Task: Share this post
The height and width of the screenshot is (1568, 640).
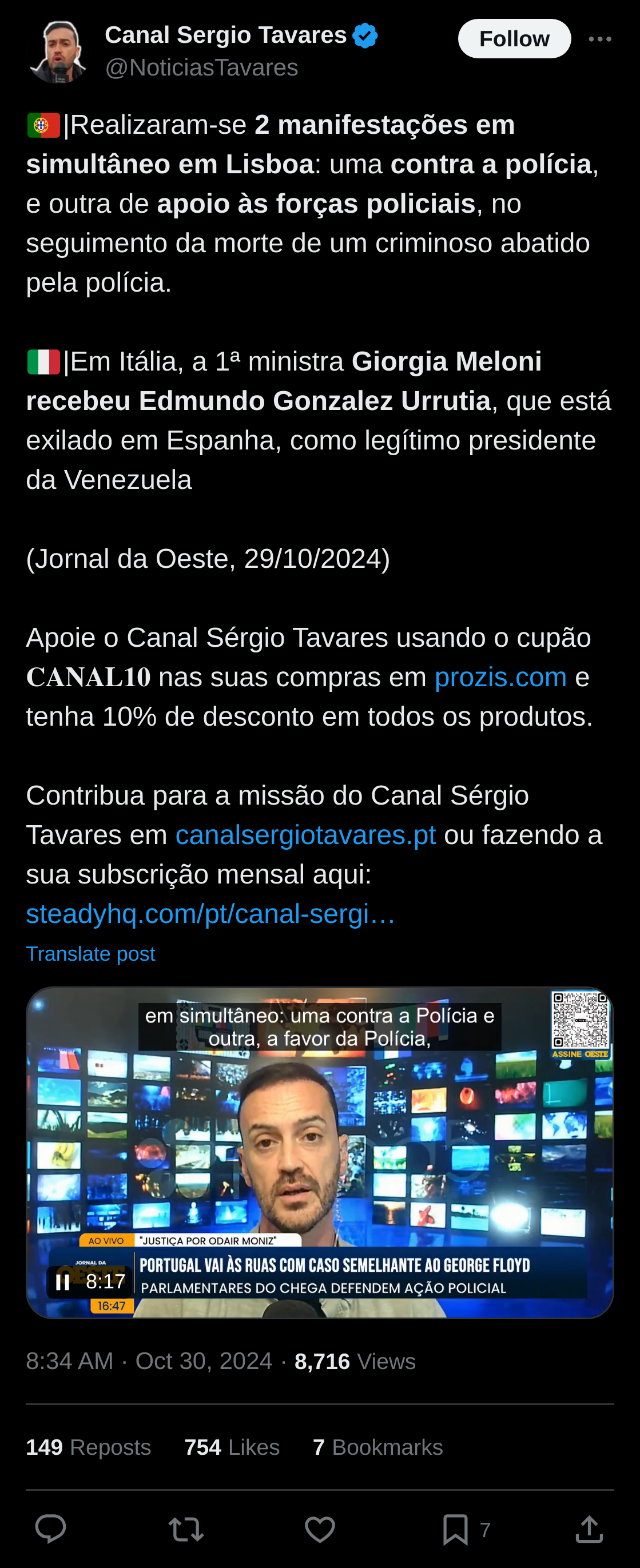Action: tap(589, 1529)
